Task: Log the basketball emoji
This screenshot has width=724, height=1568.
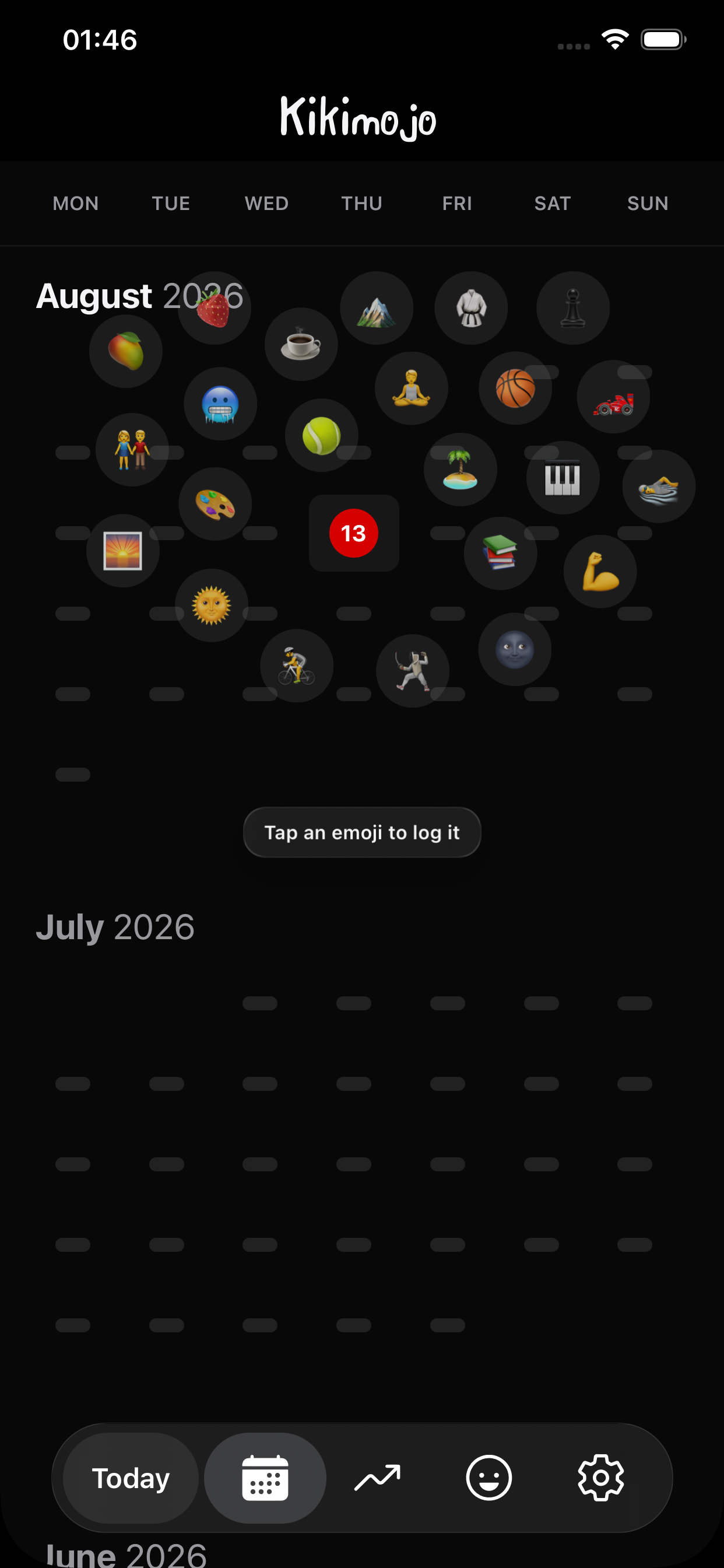Action: (515, 388)
